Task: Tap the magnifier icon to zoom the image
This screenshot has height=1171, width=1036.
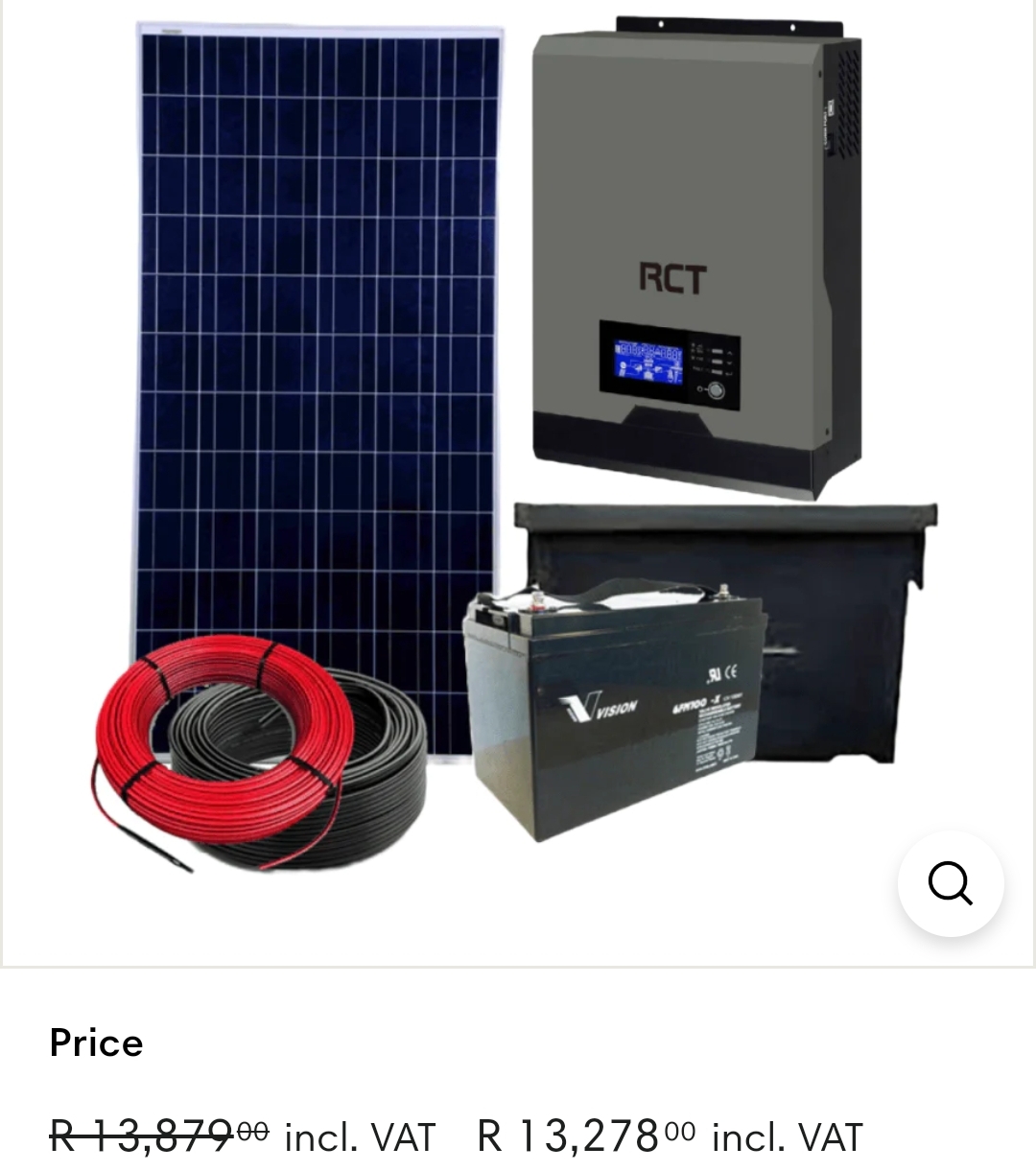Action: (x=950, y=883)
